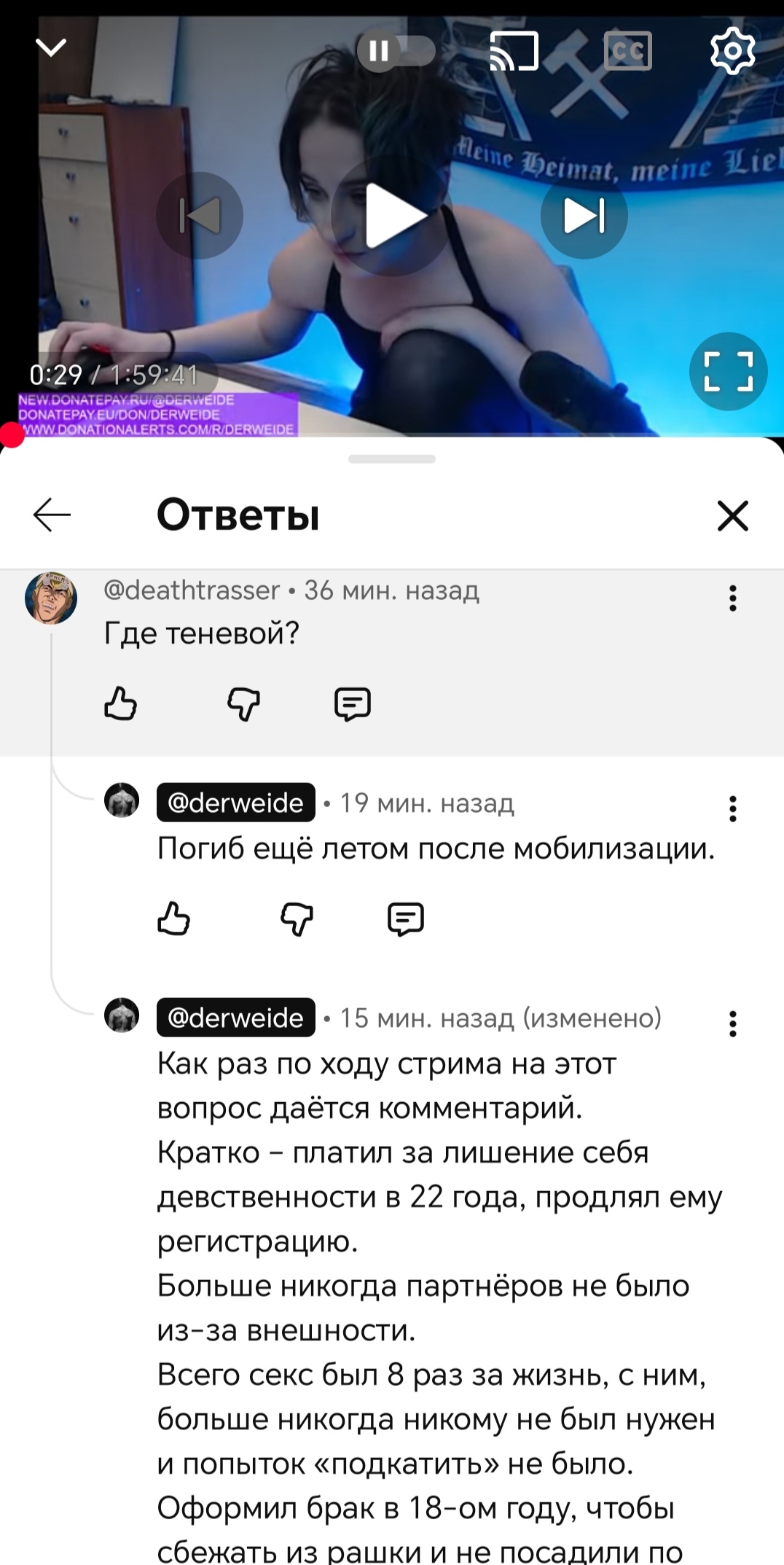Cast the video to a device

[x=514, y=51]
